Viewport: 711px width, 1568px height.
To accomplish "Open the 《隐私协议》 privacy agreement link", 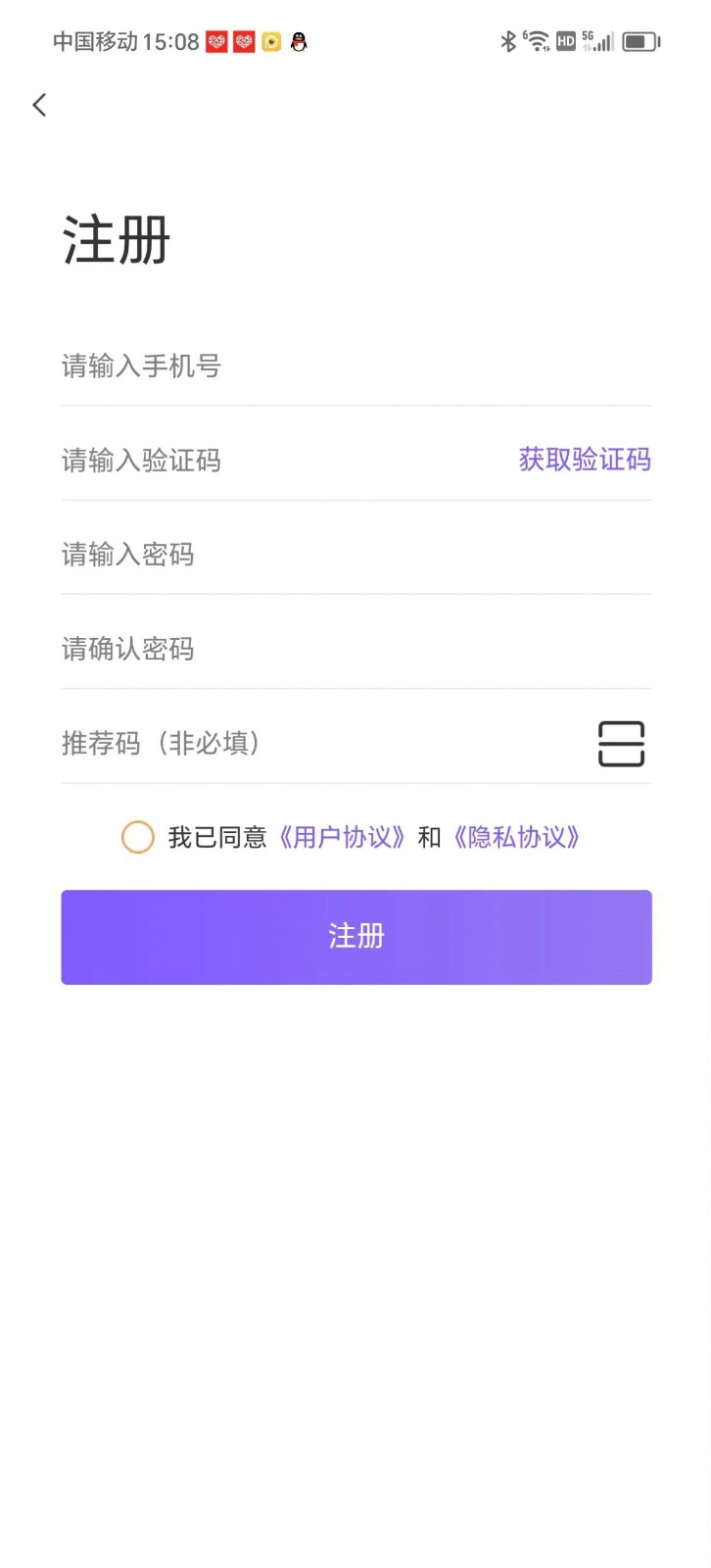I will [516, 838].
